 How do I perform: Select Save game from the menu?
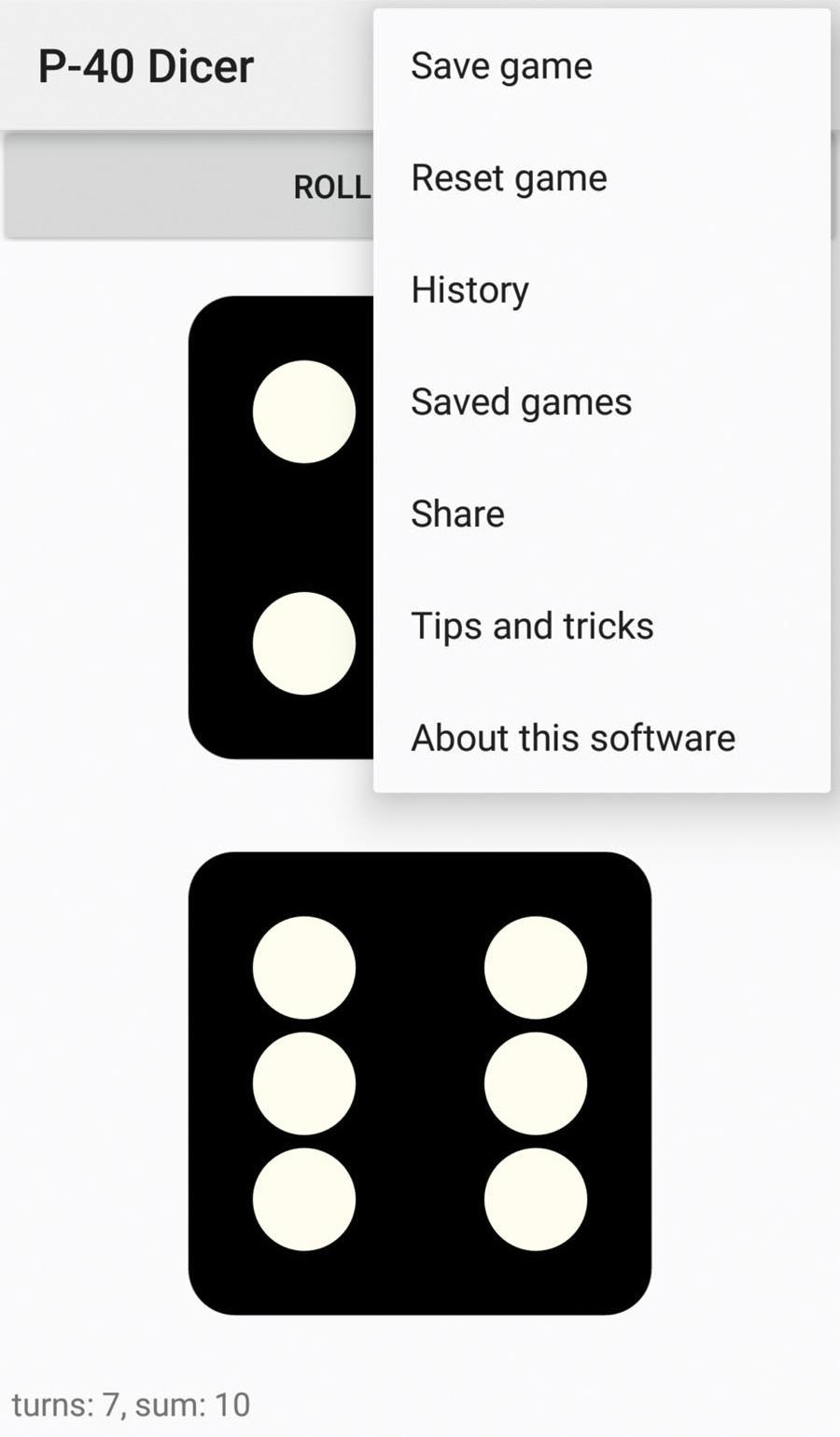click(502, 66)
